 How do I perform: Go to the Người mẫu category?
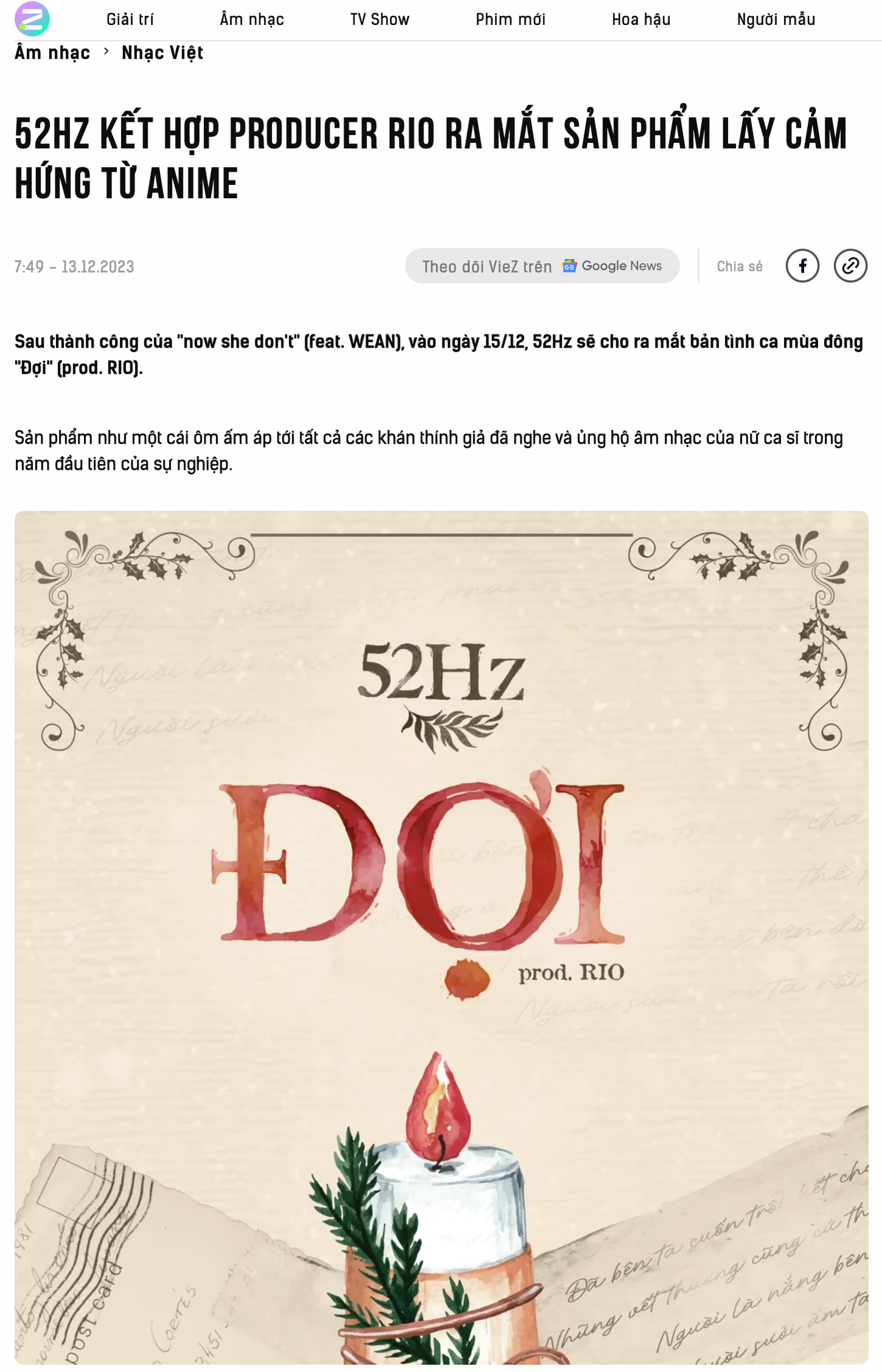point(775,19)
